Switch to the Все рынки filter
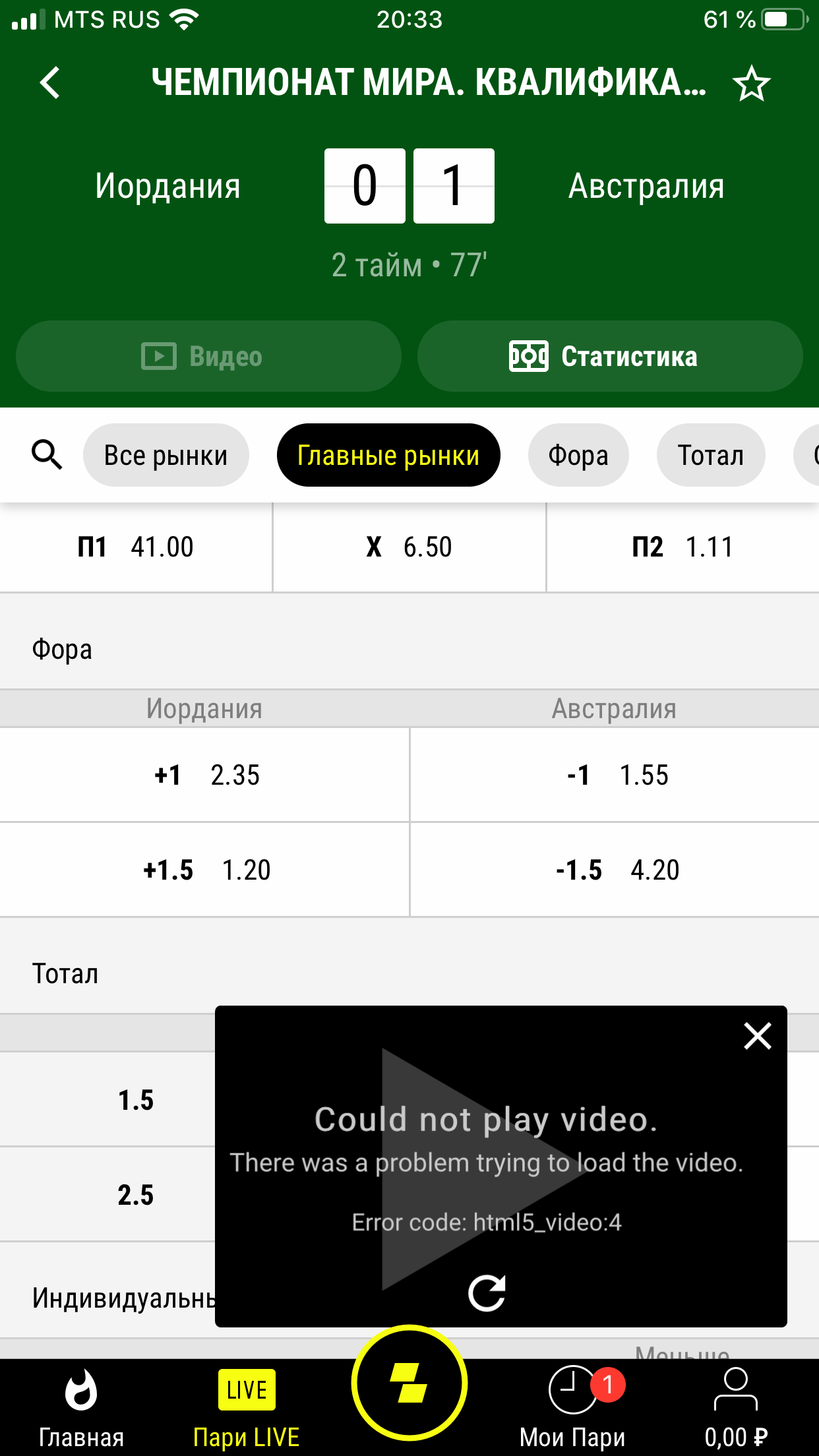 point(166,455)
